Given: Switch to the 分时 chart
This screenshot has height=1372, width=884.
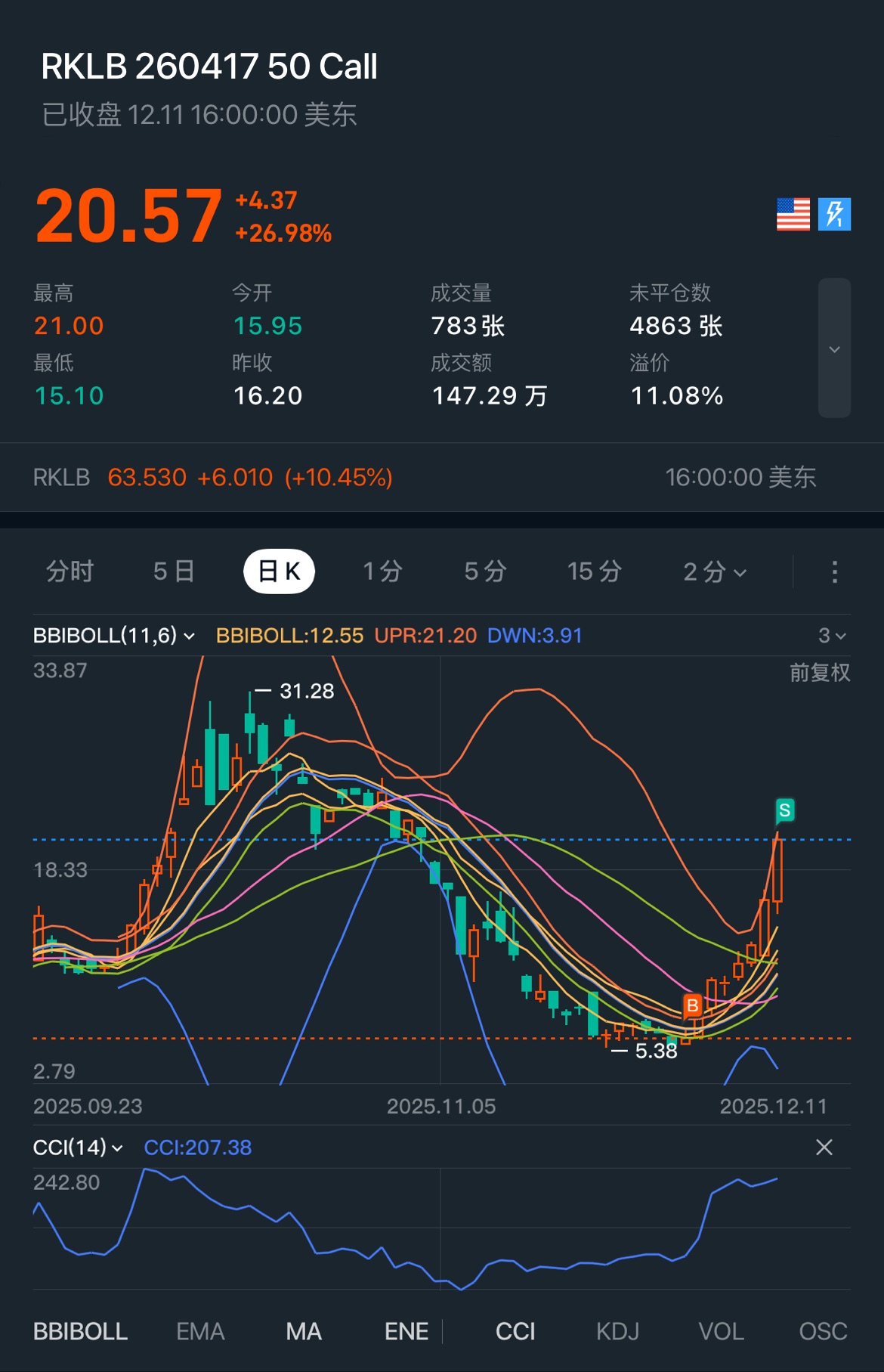Looking at the screenshot, I should 70,571.
